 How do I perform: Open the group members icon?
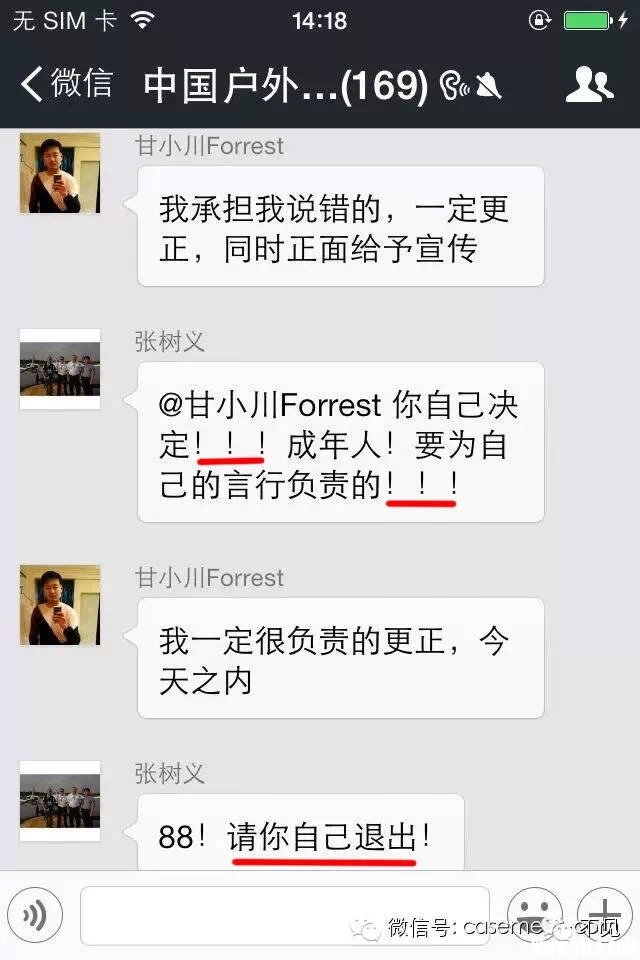(589, 85)
